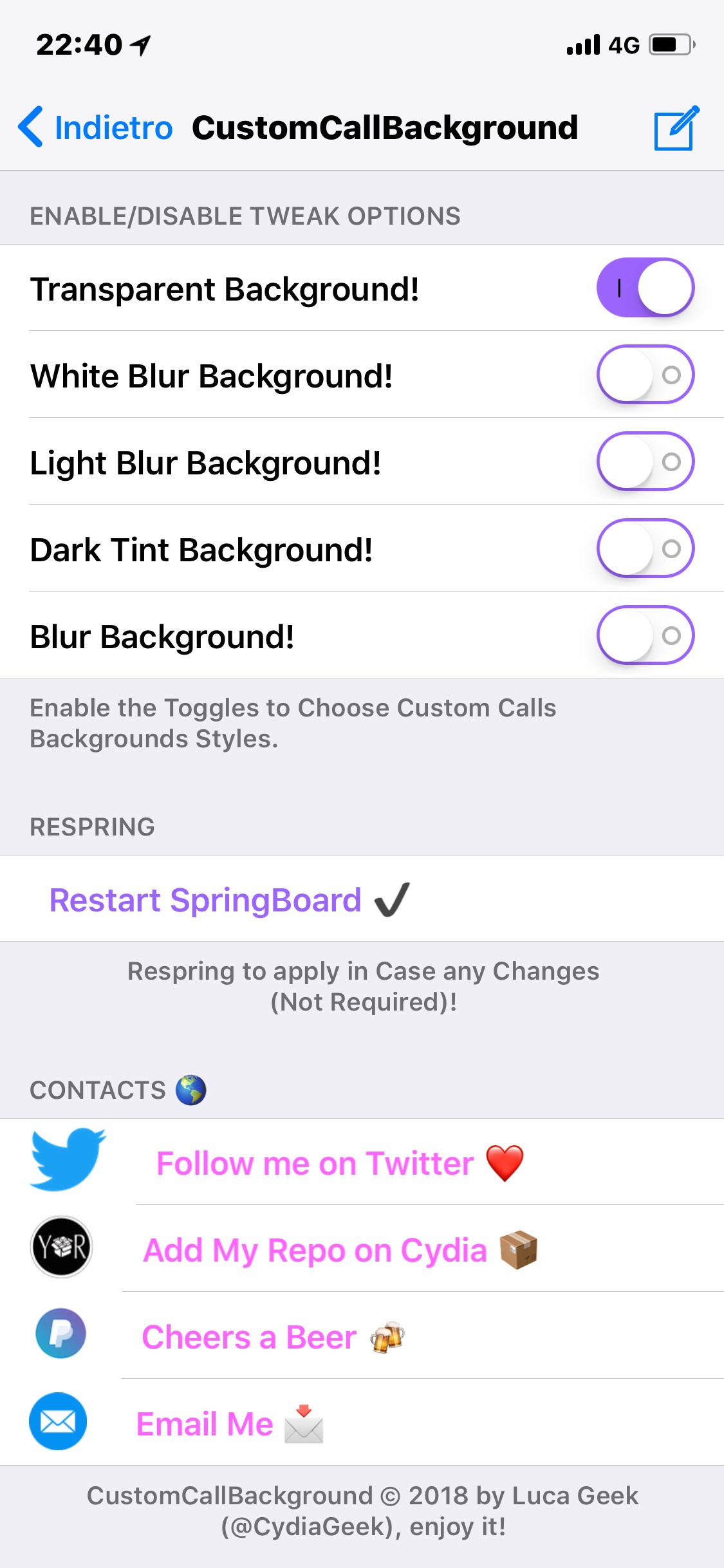The image size is (724, 1568).
Task: Turn on Light Blur Background
Action: (x=645, y=462)
